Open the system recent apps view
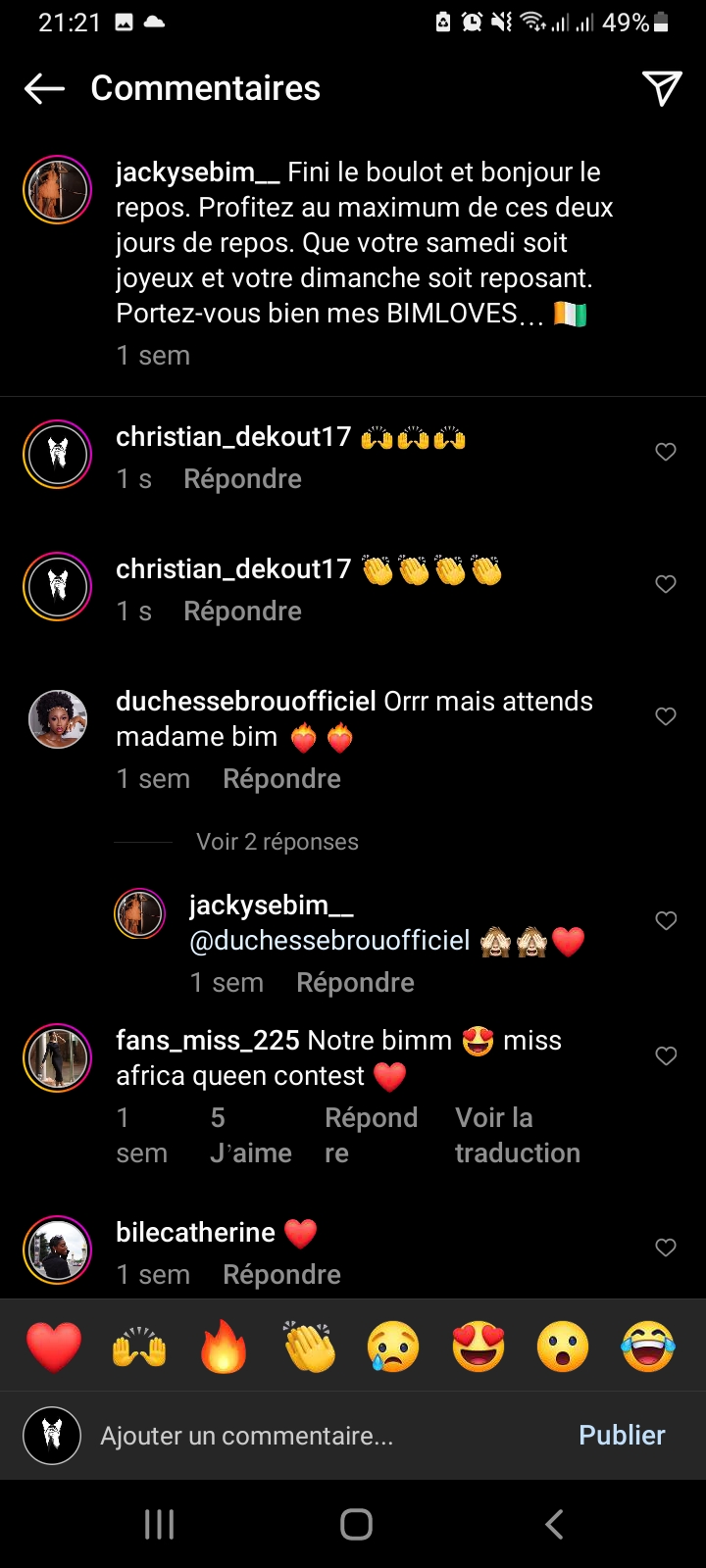 click(159, 1524)
